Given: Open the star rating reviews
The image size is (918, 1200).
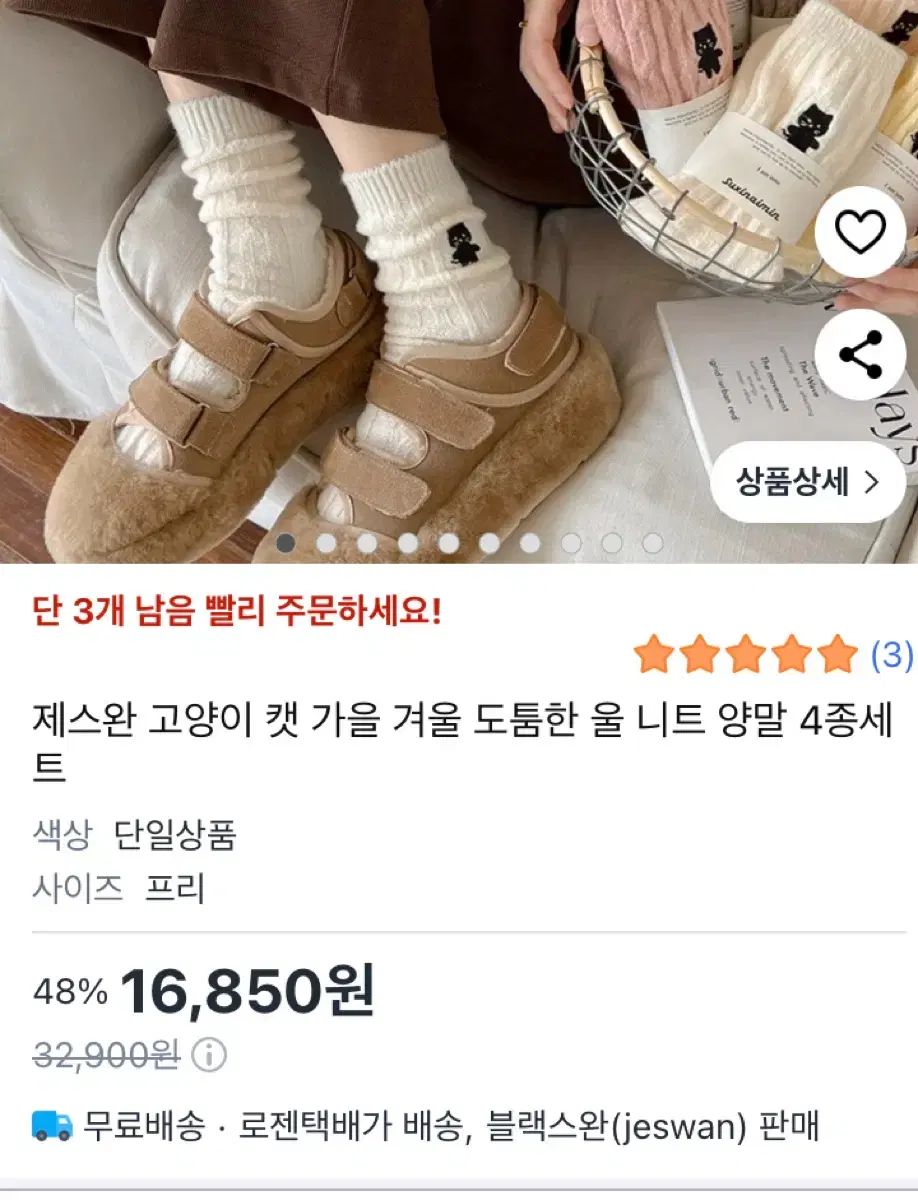Looking at the screenshot, I should 772,655.
